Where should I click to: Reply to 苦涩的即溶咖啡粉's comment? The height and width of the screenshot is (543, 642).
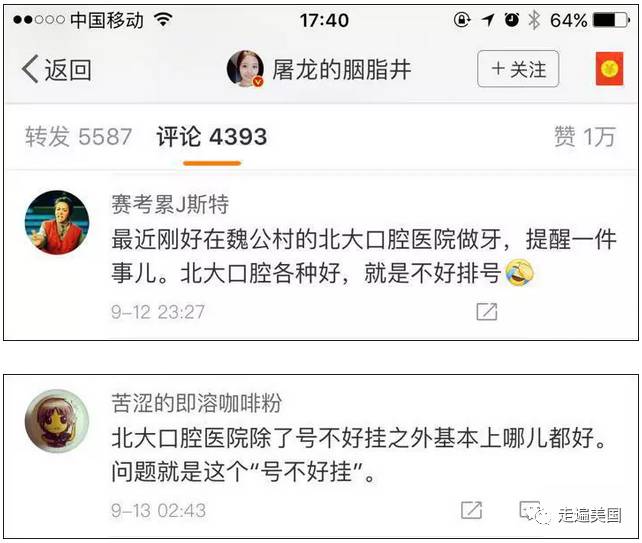pos(530,509)
